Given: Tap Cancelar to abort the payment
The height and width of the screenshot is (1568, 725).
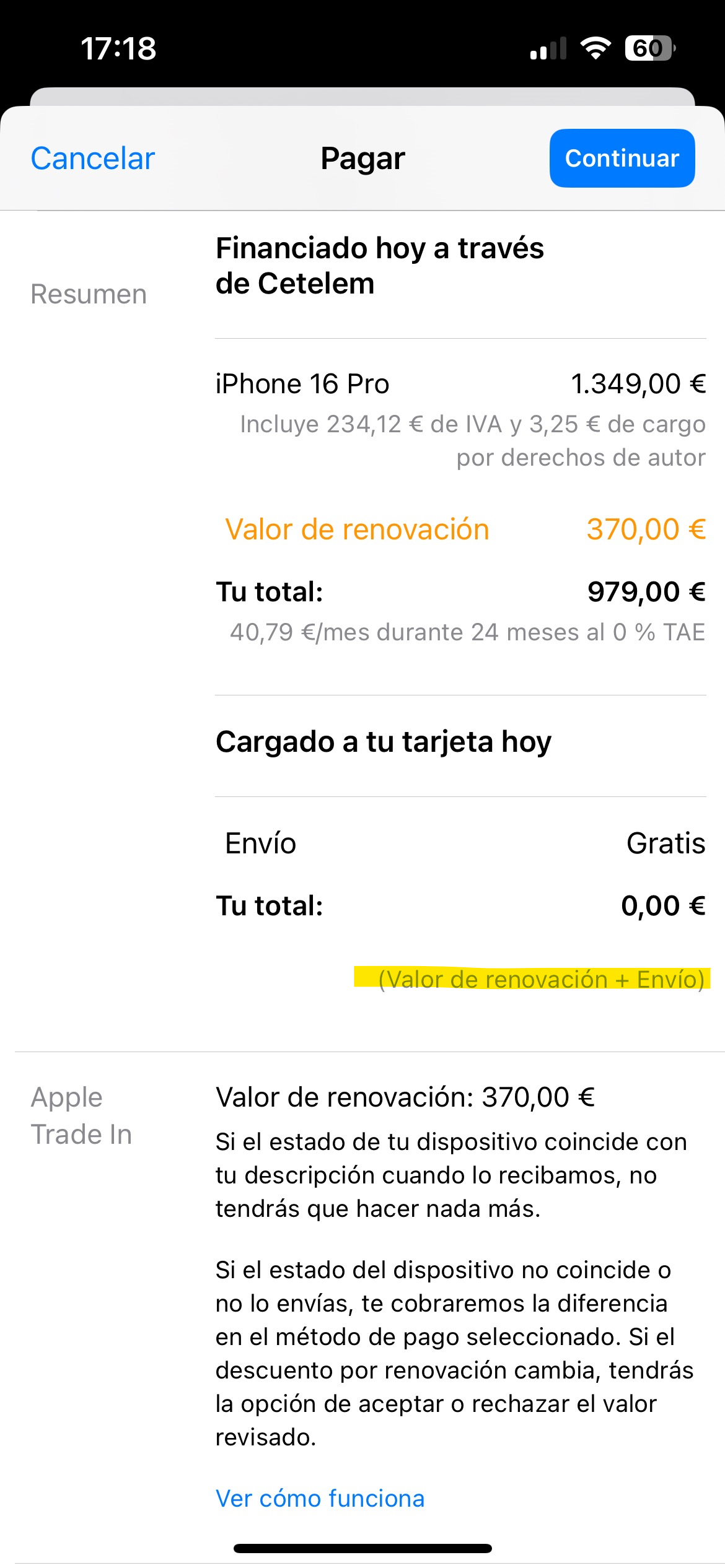Looking at the screenshot, I should point(93,159).
